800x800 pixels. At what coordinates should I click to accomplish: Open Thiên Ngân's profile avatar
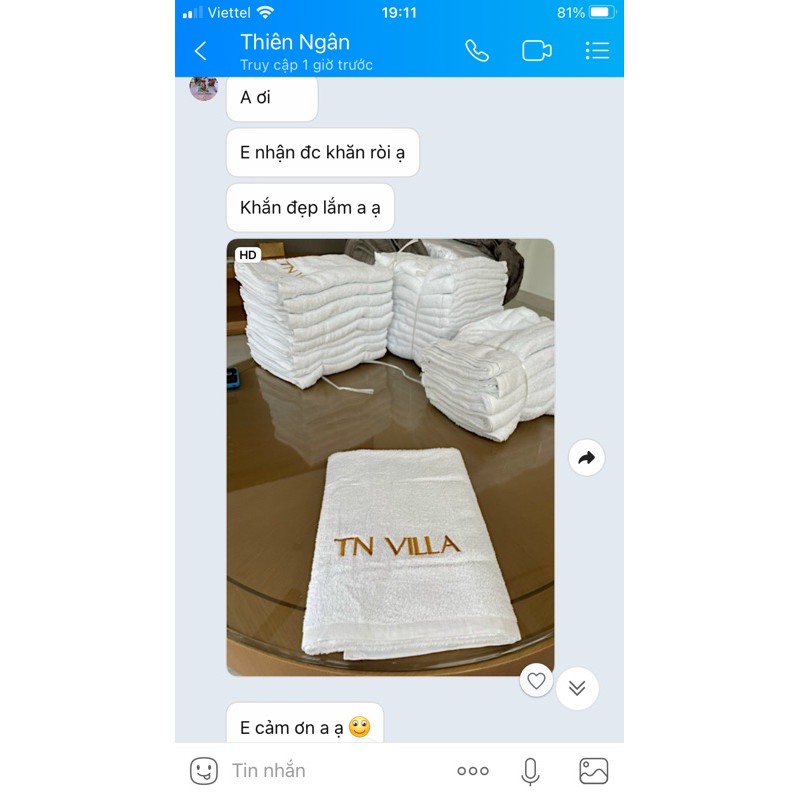tap(204, 88)
